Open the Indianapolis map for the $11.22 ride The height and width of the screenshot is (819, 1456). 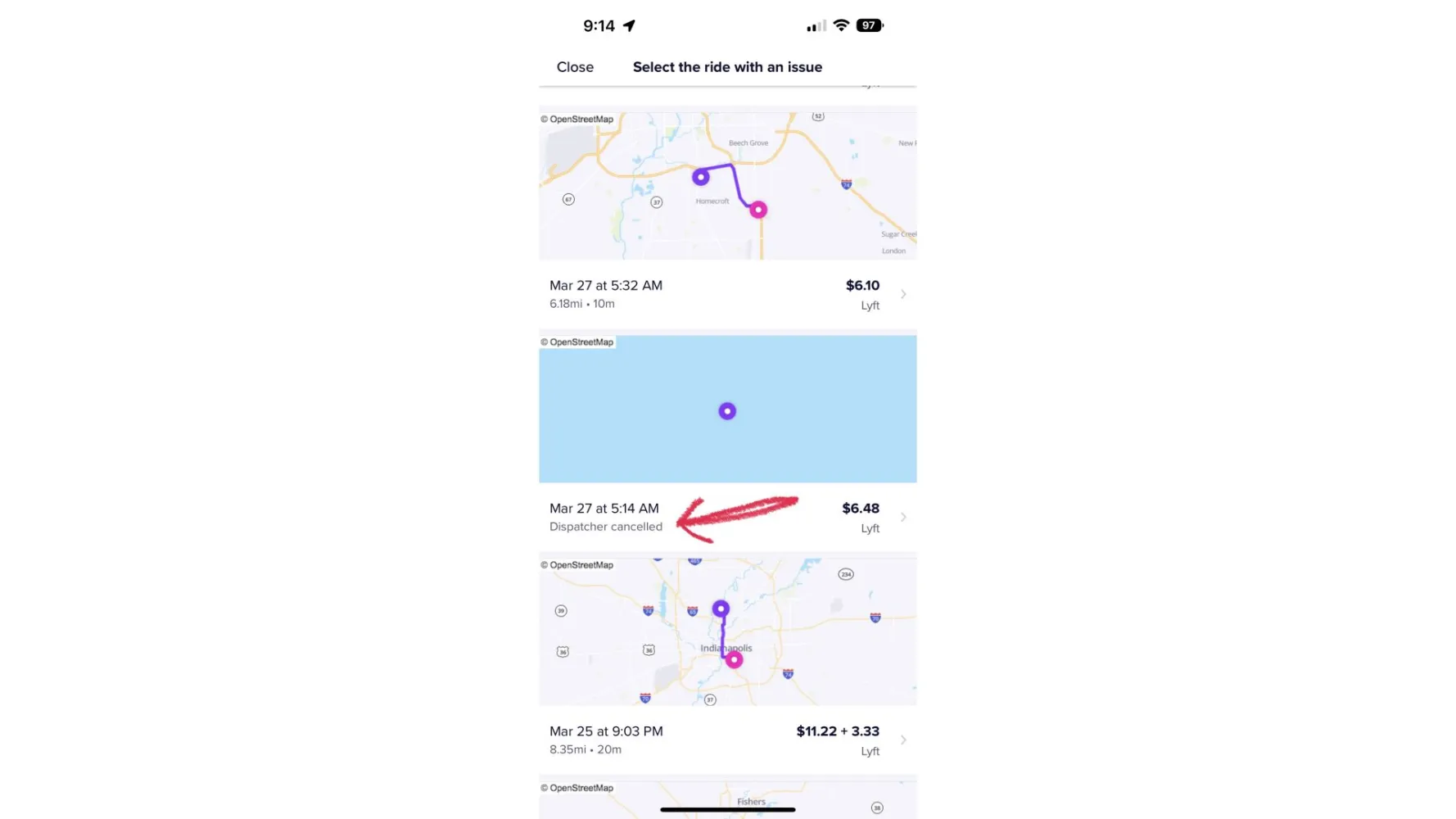[x=727, y=631]
